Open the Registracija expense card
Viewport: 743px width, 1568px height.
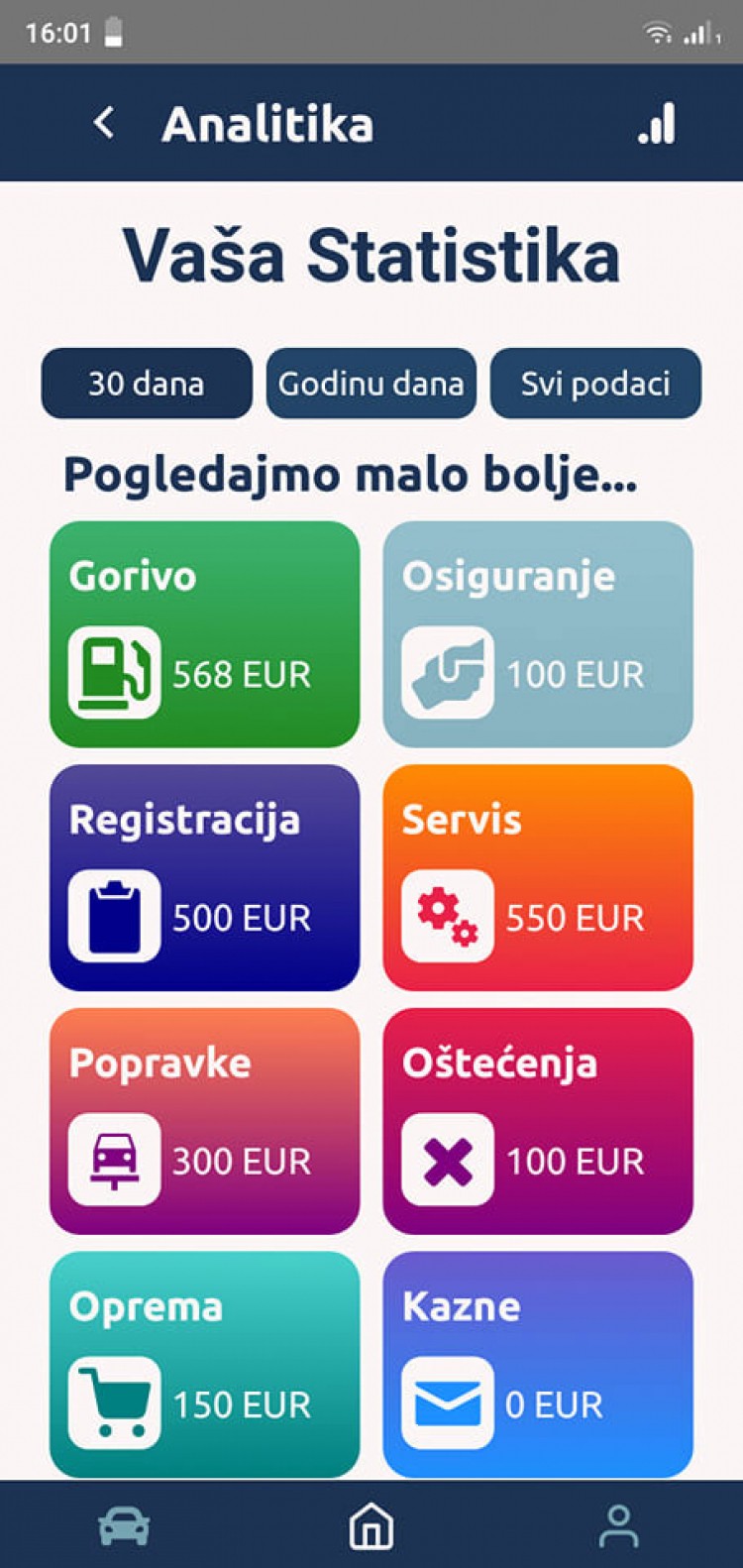tap(204, 877)
